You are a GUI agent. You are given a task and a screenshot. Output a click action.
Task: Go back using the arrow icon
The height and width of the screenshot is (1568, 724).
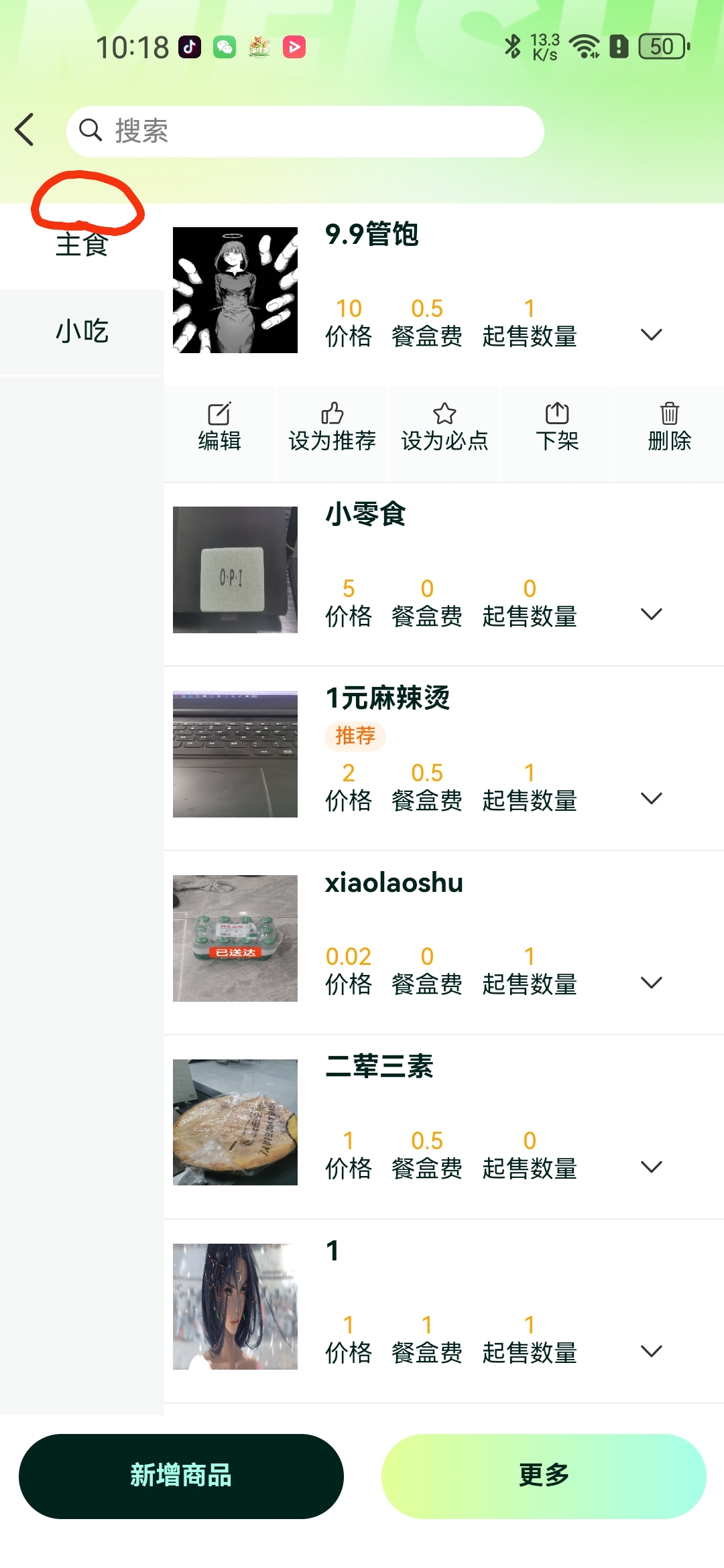[25, 130]
